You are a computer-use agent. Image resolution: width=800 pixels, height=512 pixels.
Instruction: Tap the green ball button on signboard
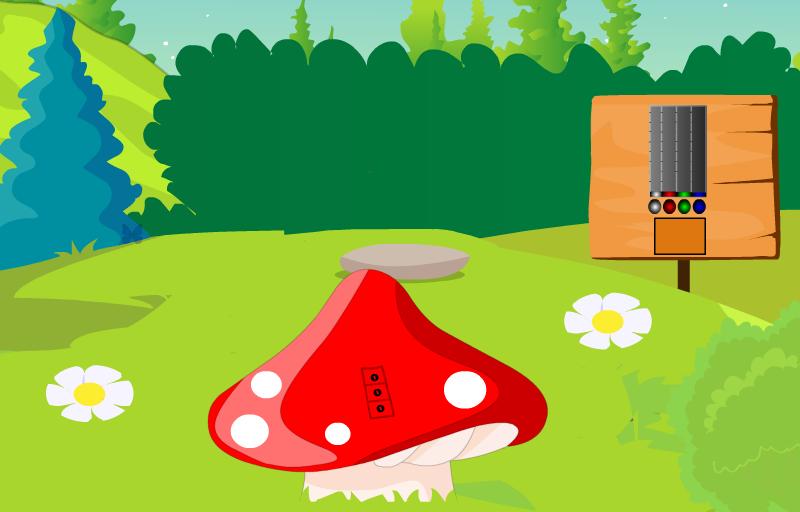tap(685, 206)
